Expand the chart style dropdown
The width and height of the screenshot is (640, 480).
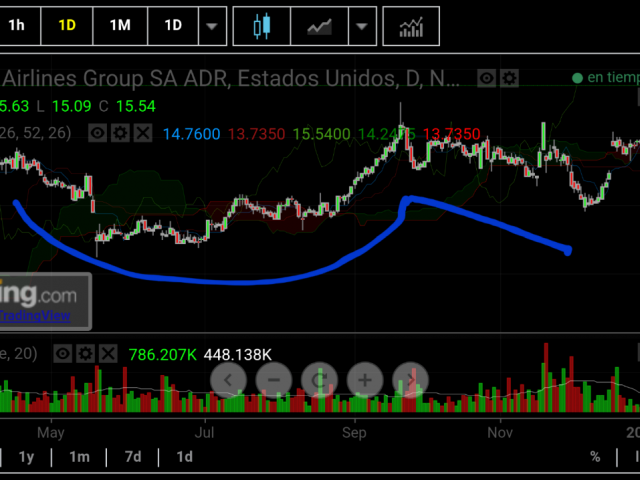(x=361, y=26)
